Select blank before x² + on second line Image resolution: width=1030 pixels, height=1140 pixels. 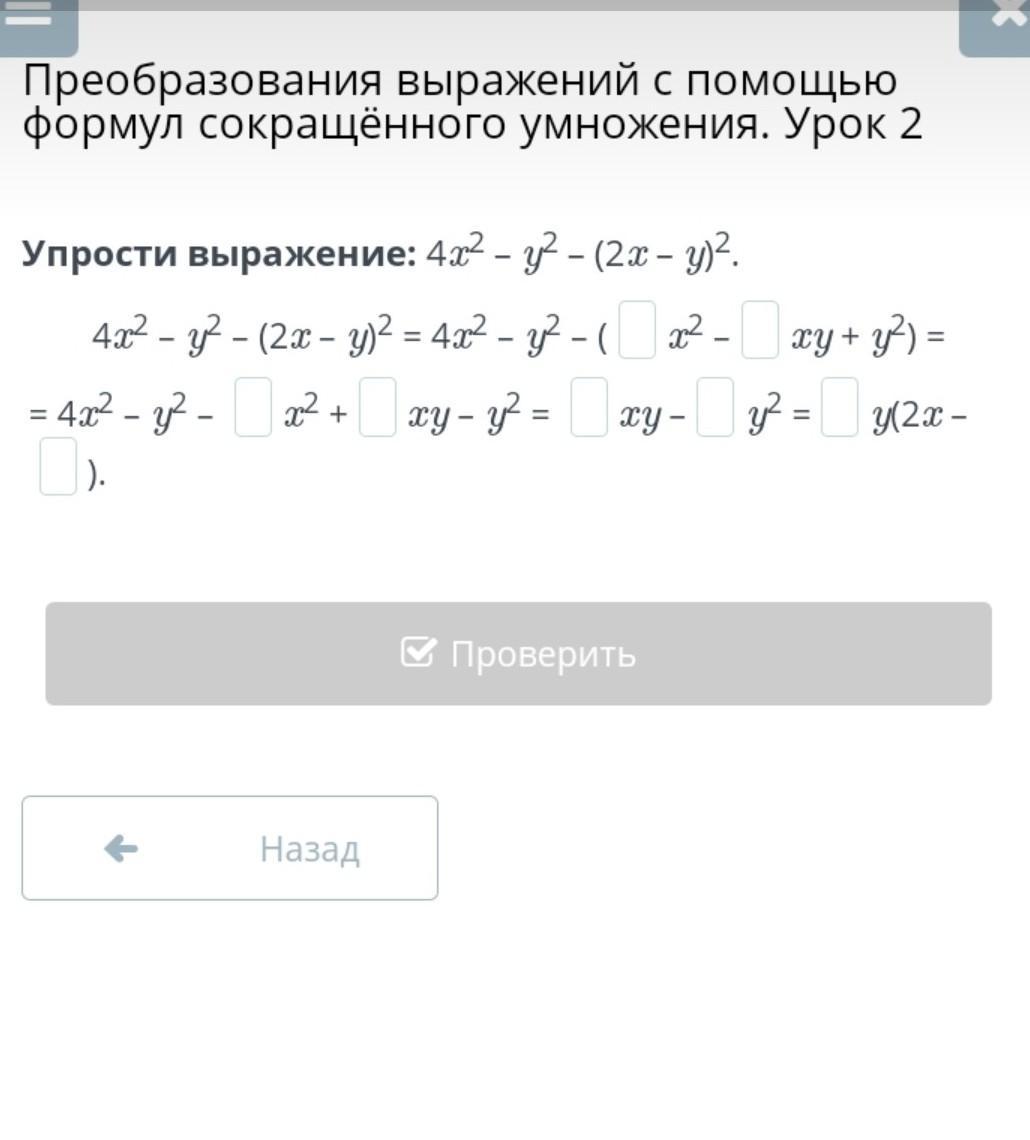point(253,408)
